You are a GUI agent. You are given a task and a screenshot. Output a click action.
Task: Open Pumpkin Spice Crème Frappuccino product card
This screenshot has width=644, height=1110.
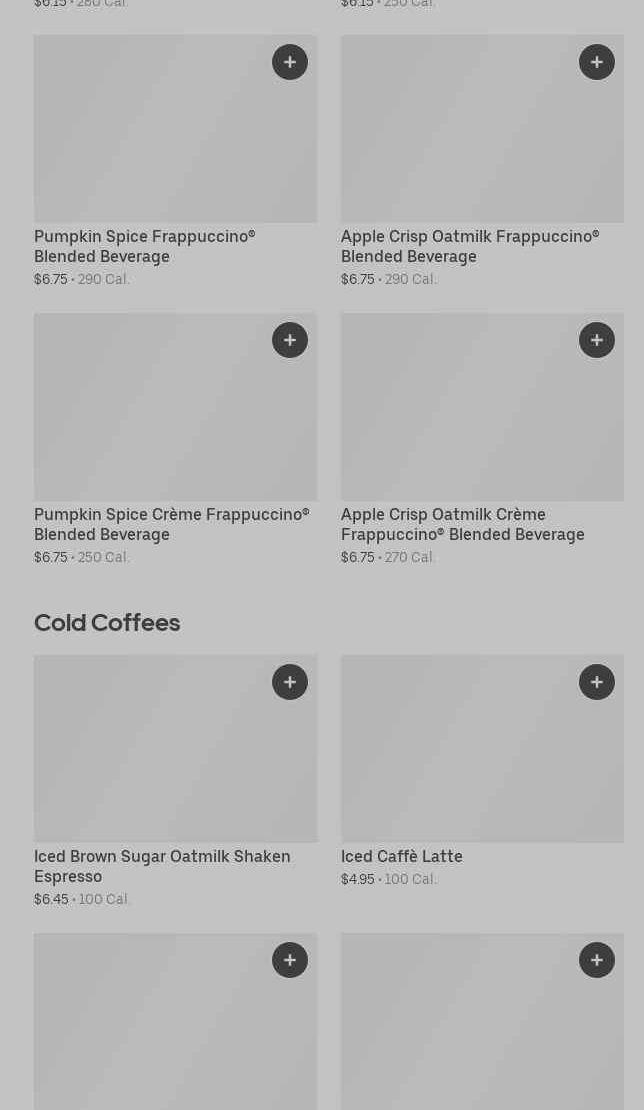176,439
